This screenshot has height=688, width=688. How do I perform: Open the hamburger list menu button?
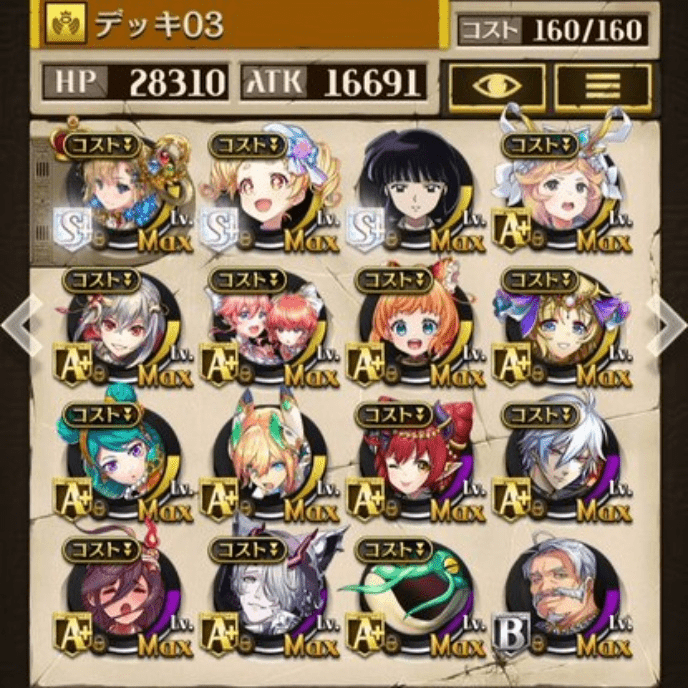pos(603,84)
